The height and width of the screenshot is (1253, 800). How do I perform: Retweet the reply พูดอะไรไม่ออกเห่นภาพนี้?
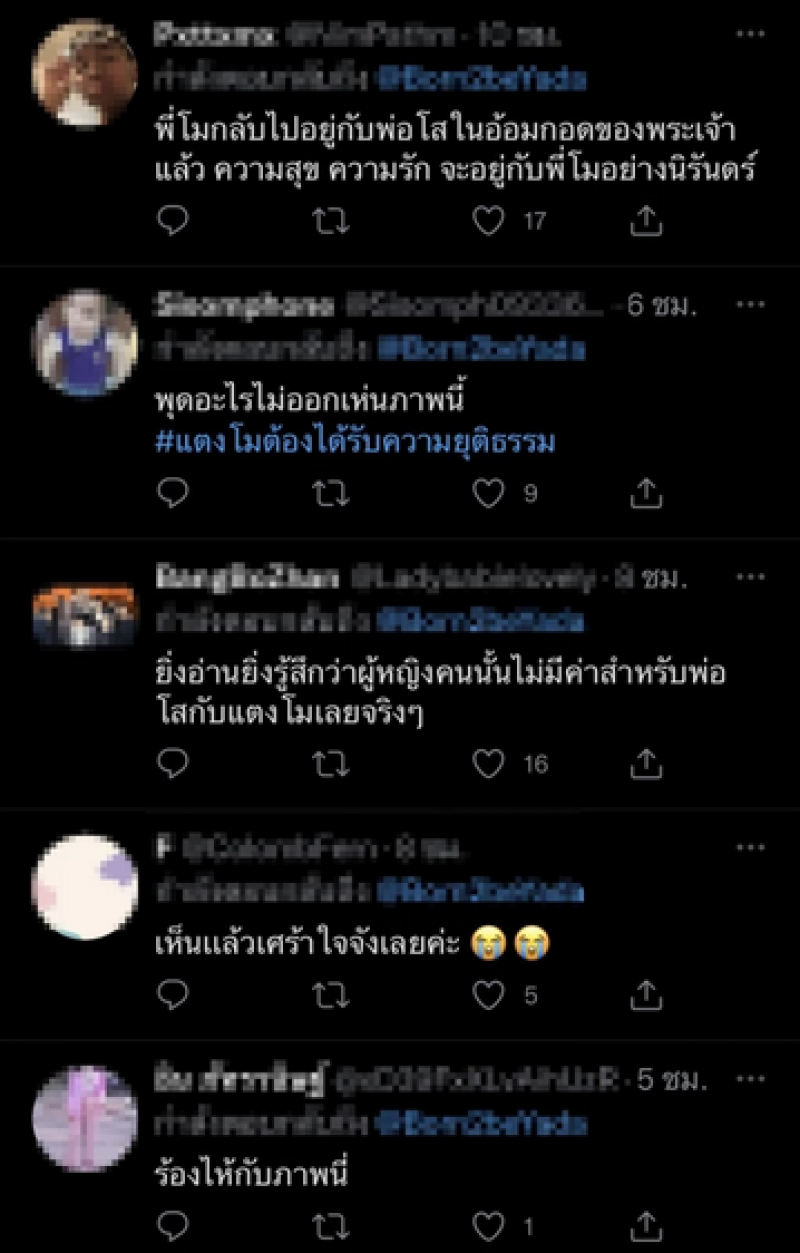click(x=331, y=493)
